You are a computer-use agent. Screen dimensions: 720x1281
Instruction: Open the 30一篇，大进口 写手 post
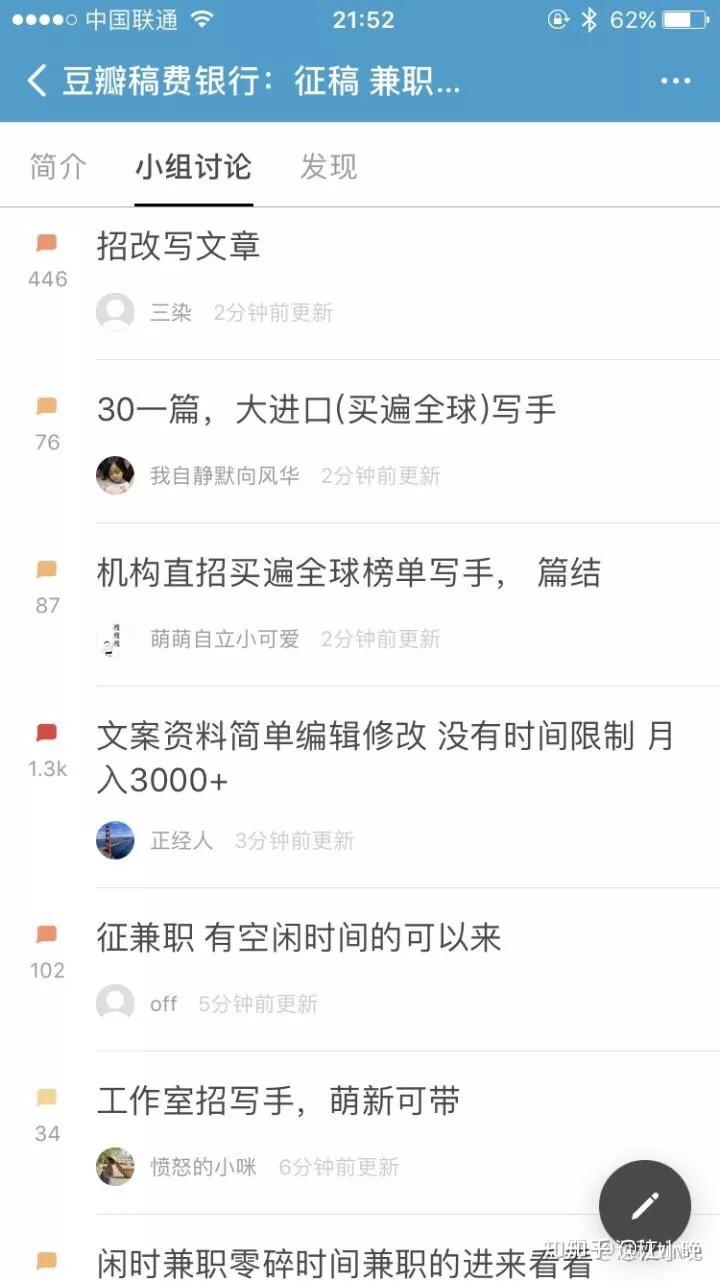[x=326, y=409]
